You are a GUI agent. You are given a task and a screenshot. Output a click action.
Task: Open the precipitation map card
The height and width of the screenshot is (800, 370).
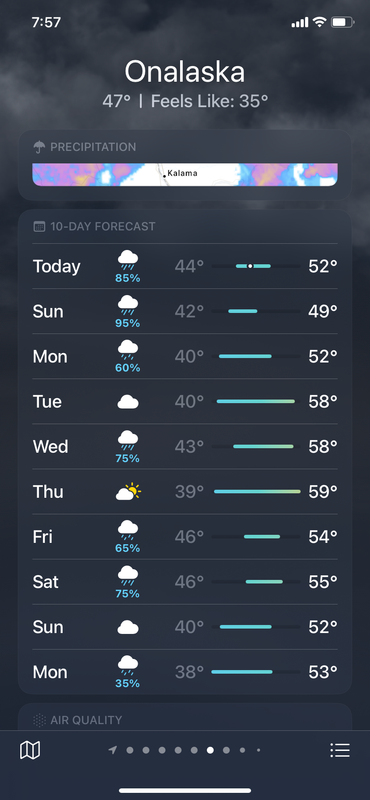coord(185,165)
